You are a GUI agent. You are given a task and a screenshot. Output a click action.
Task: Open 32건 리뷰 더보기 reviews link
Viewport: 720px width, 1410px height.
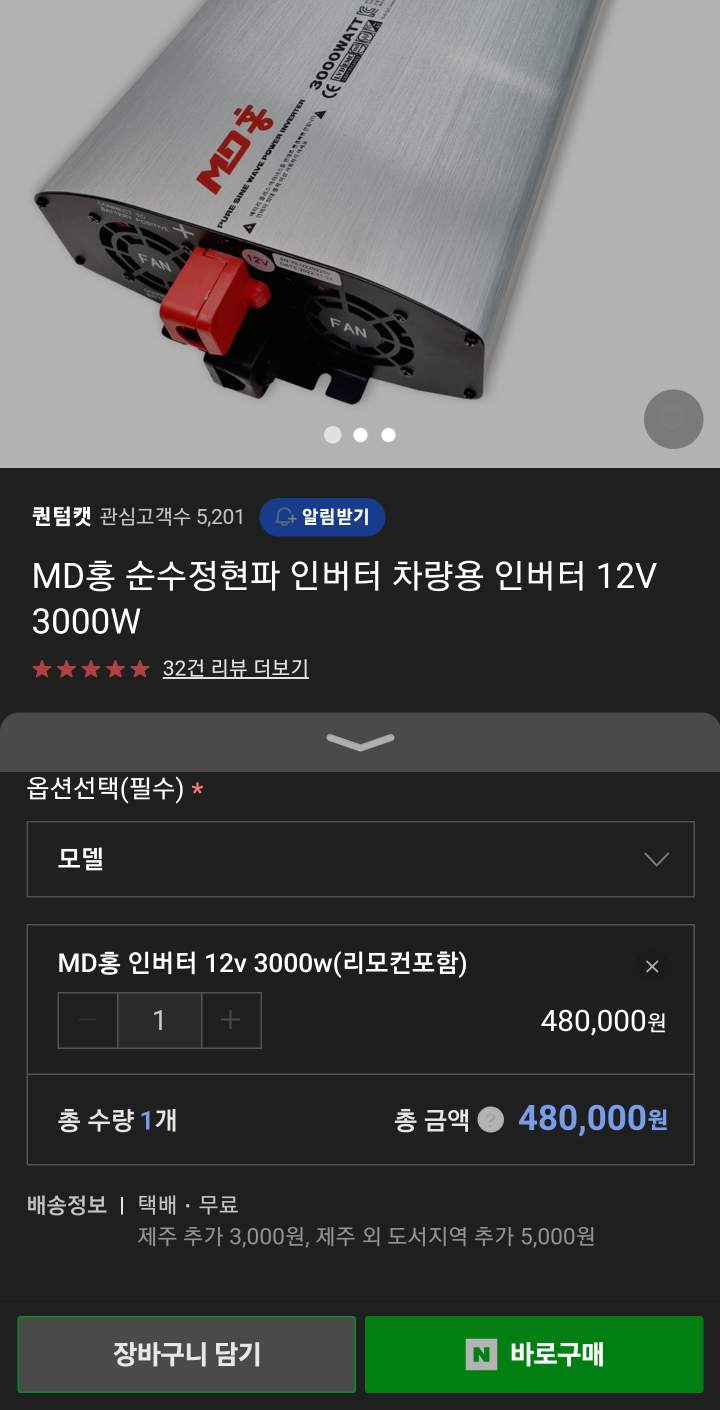point(235,668)
